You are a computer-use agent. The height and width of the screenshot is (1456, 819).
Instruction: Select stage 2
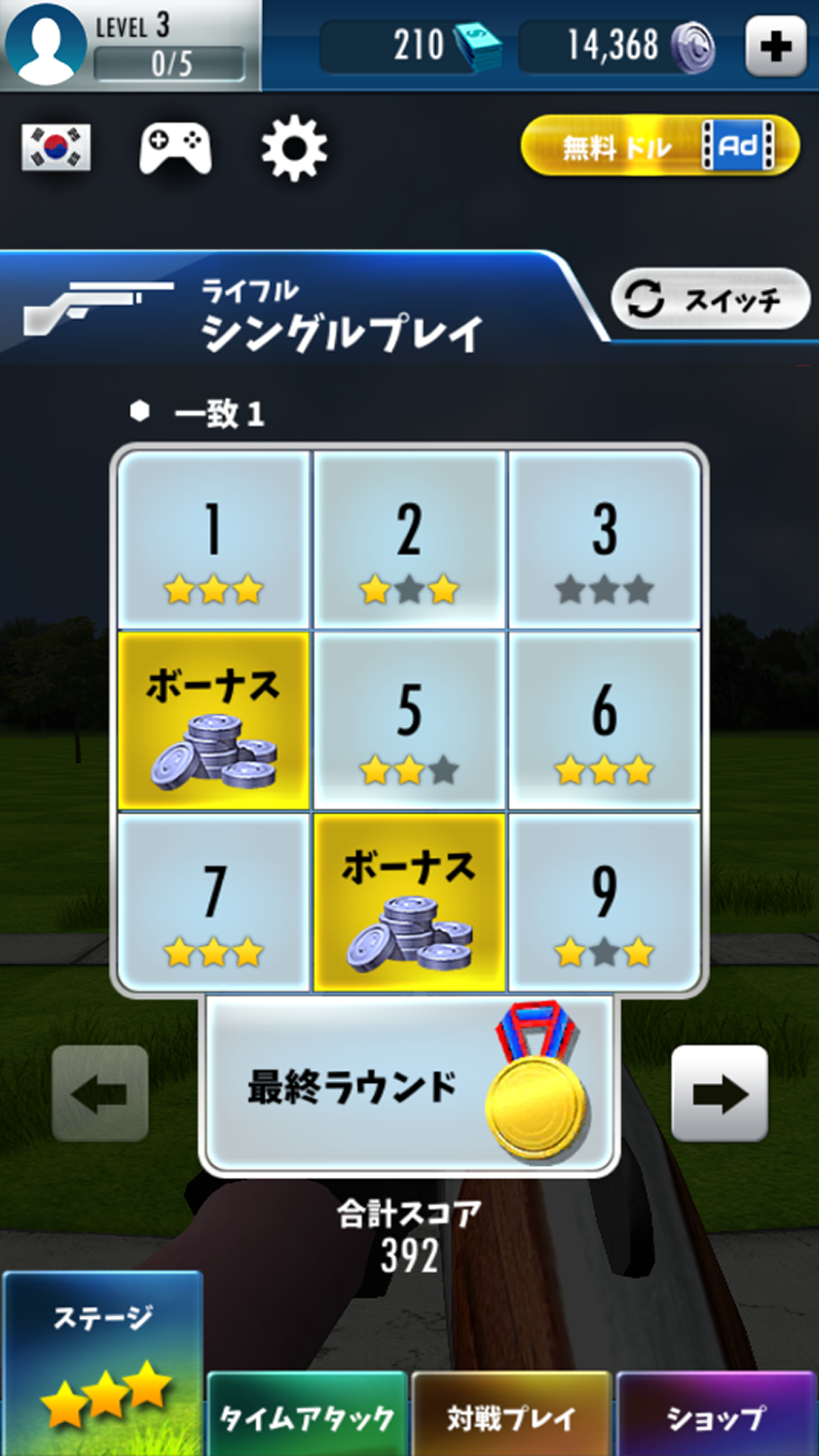[x=409, y=539]
